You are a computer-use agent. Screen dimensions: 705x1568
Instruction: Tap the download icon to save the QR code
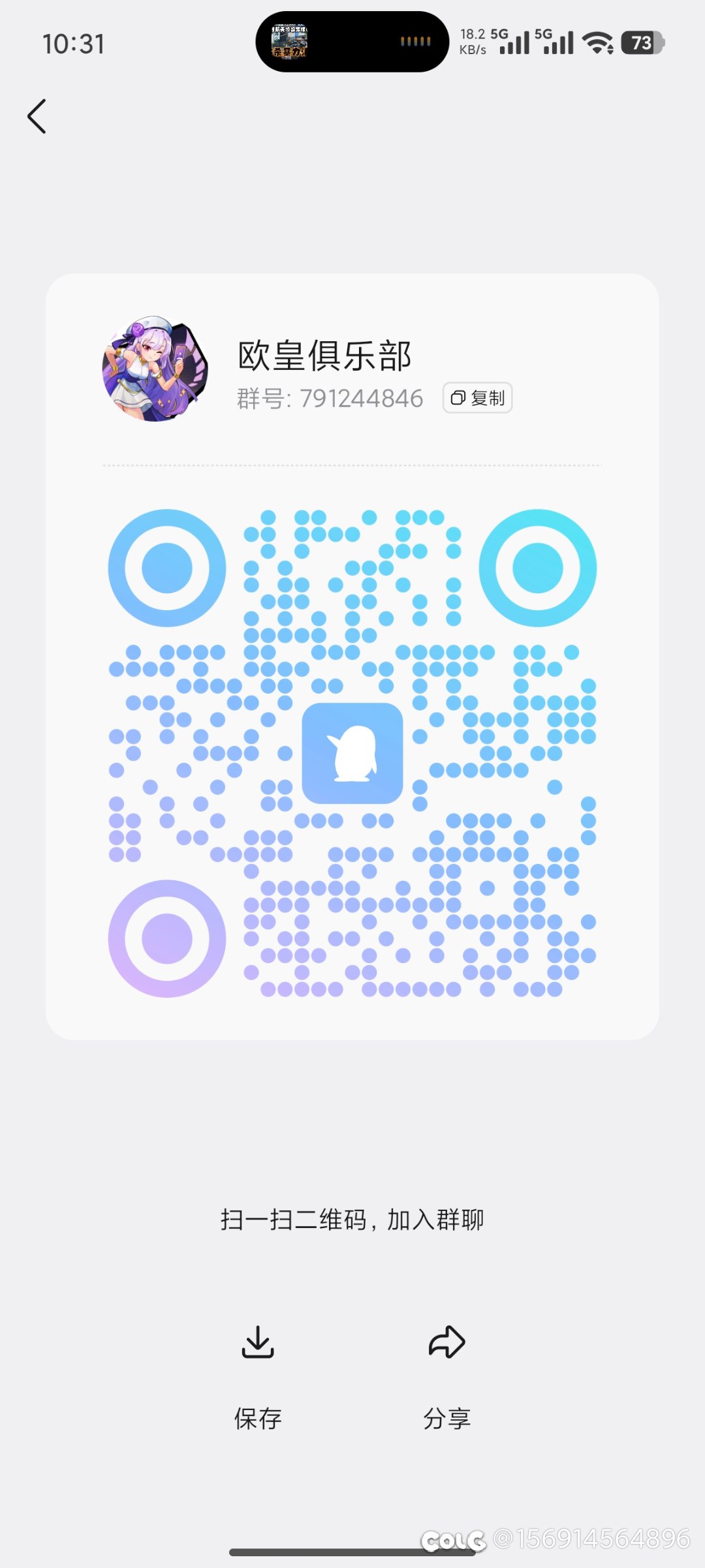tap(258, 1342)
